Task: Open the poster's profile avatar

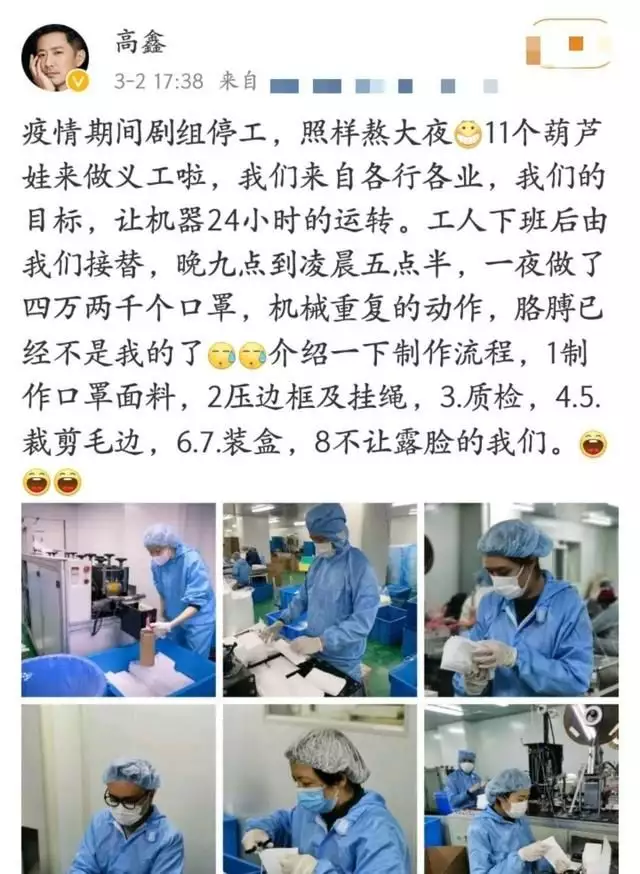Action: [x=55, y=55]
